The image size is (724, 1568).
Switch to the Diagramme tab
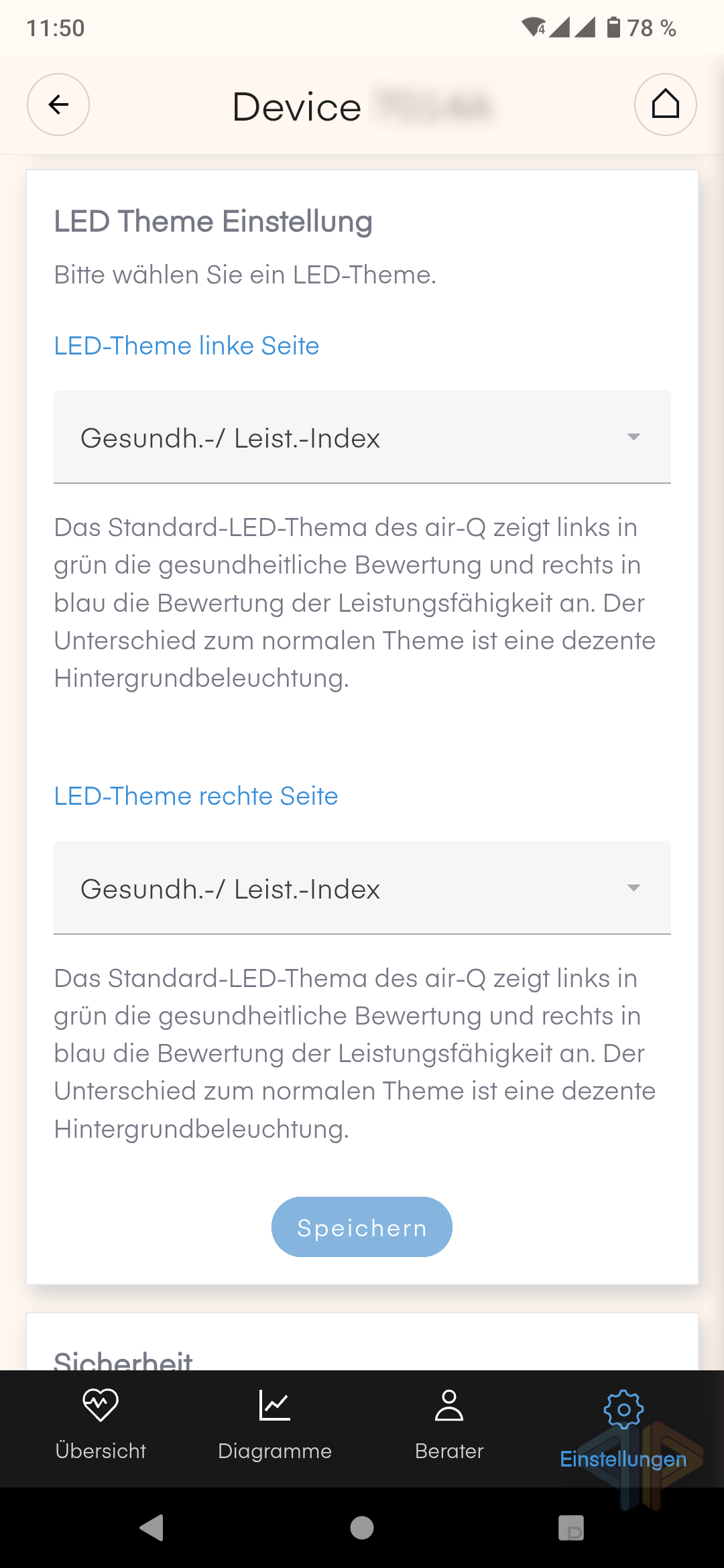click(x=275, y=1425)
